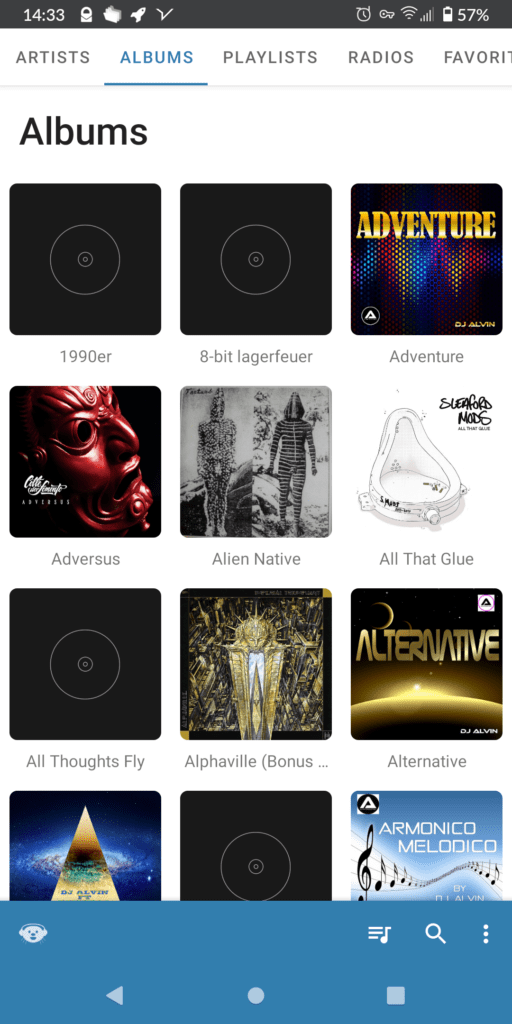
Task: Go to home screen via system home button
Action: pyautogui.click(x=256, y=995)
